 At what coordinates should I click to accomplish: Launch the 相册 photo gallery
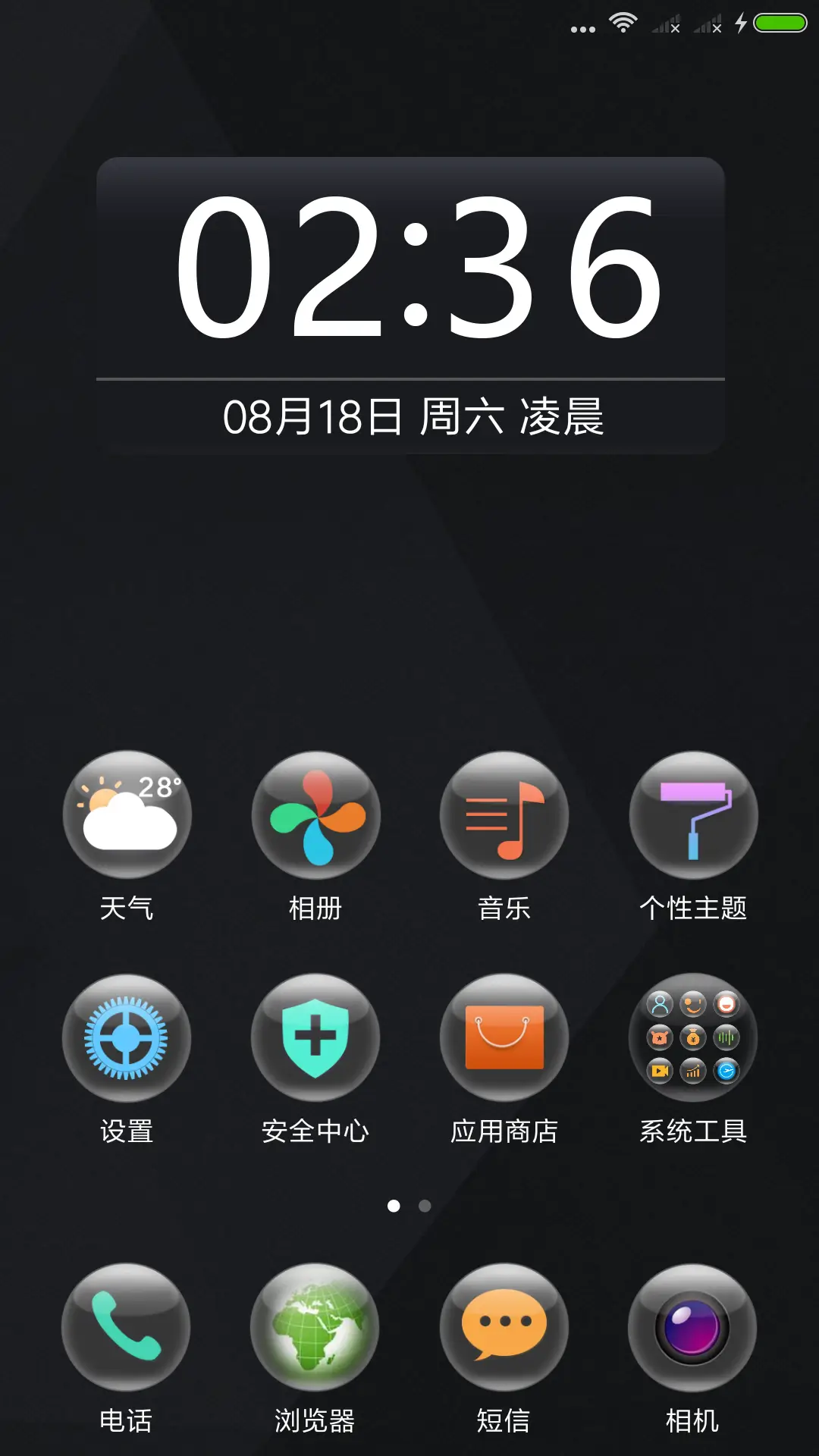pyautogui.click(x=314, y=815)
